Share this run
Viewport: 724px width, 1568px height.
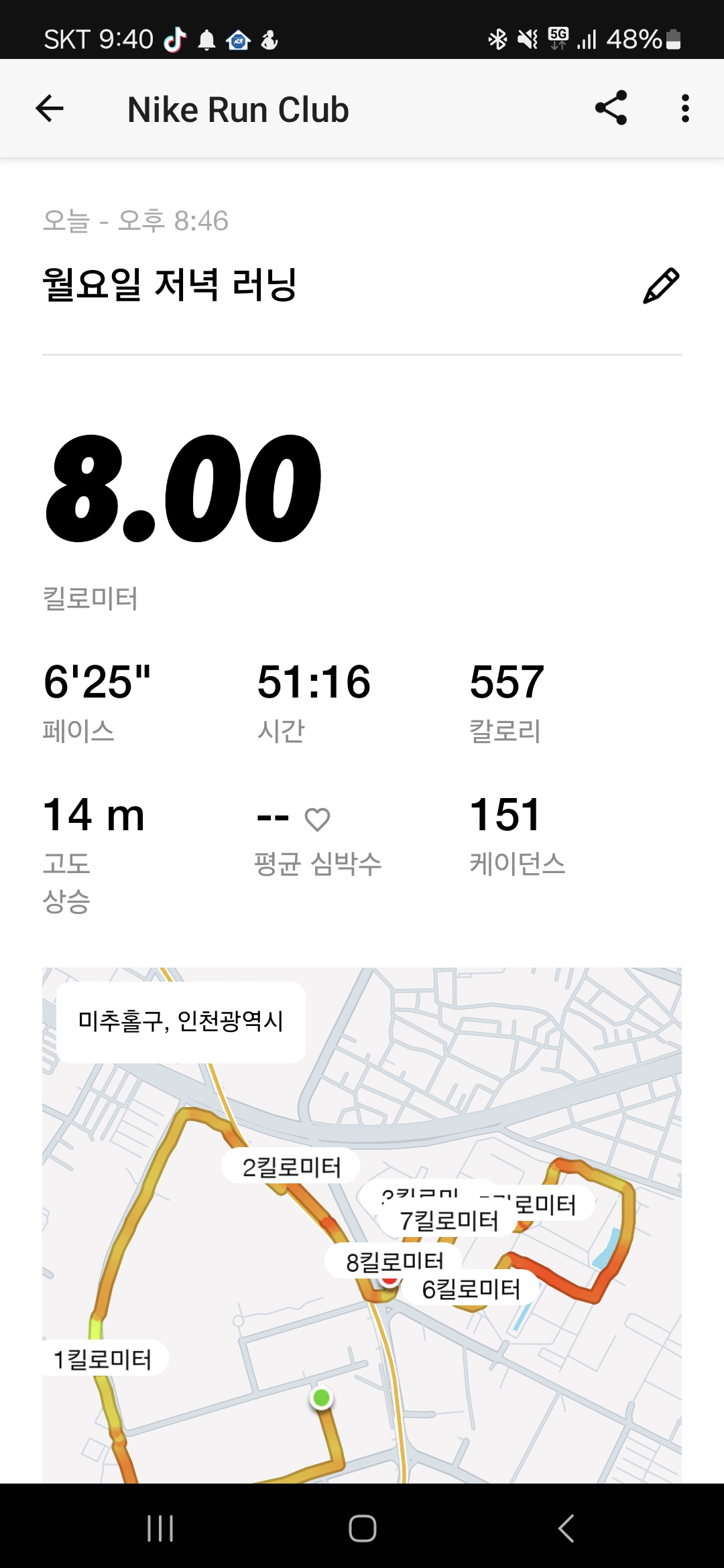(x=611, y=108)
